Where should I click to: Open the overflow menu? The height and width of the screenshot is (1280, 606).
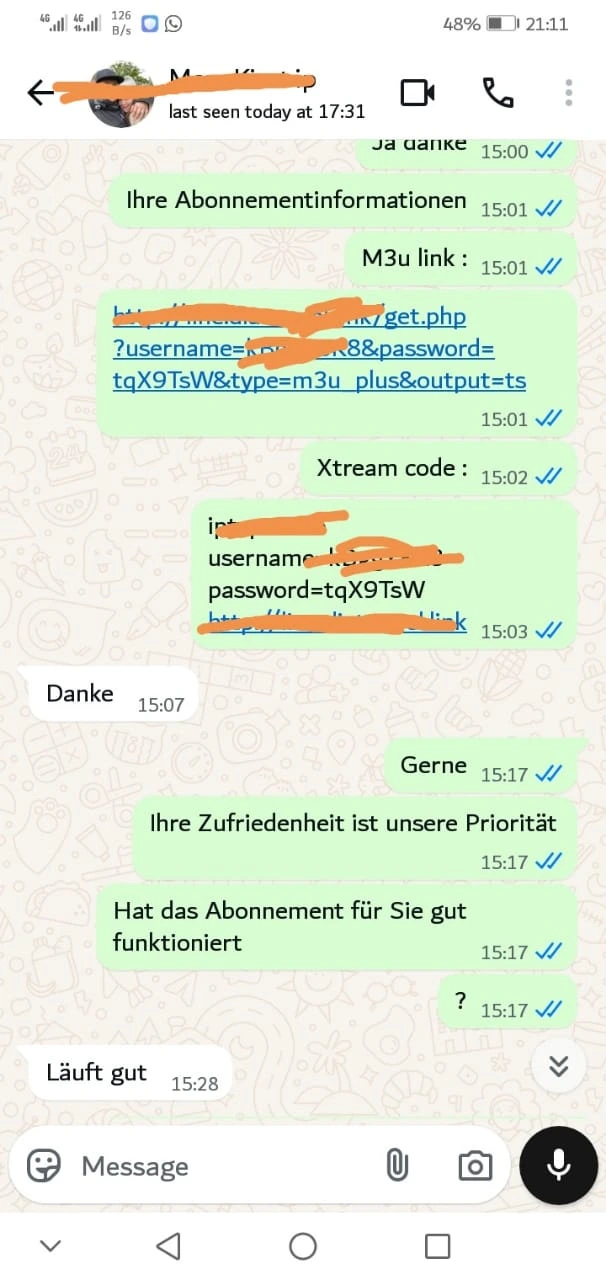pyautogui.click(x=568, y=92)
